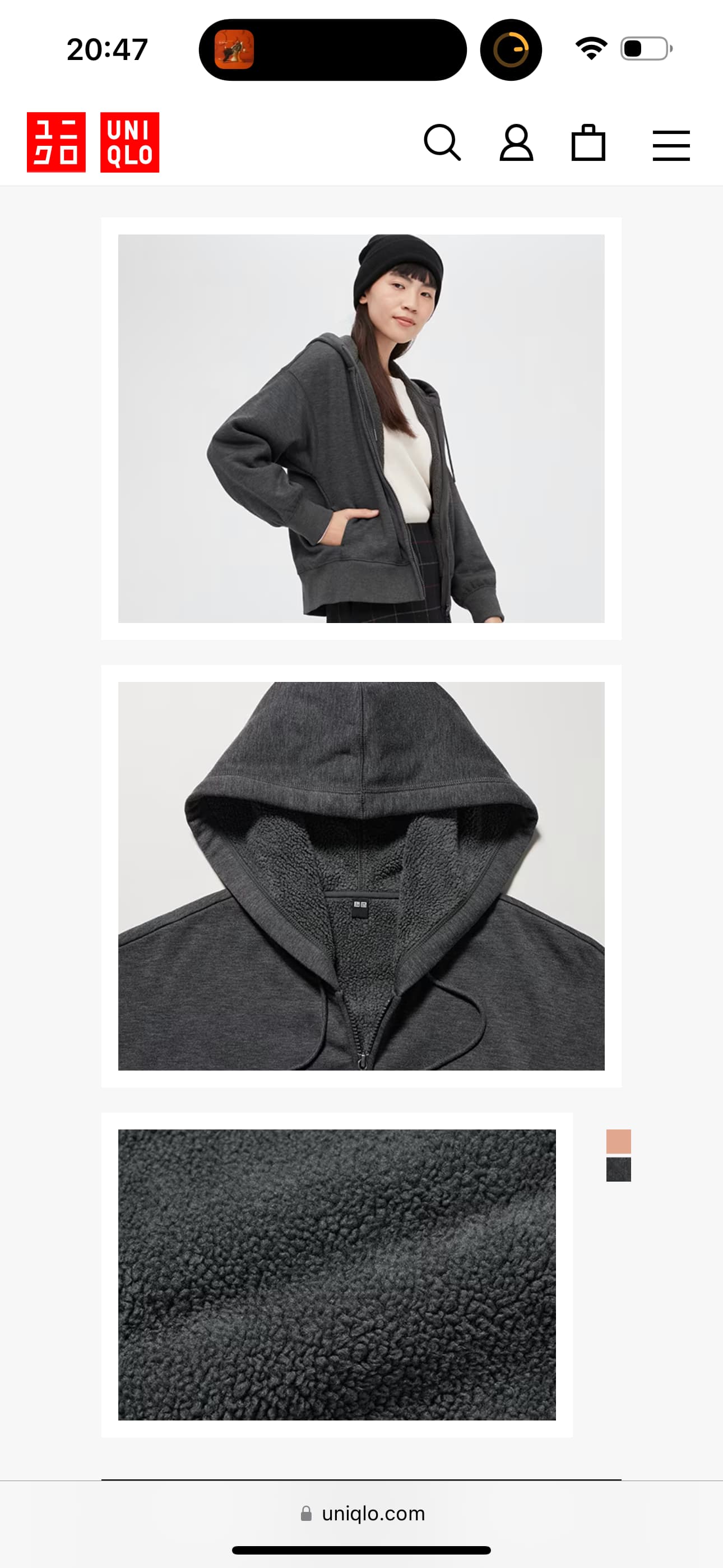This screenshot has width=723, height=1568.
Task: Open the search magnifier icon
Action: 442,143
